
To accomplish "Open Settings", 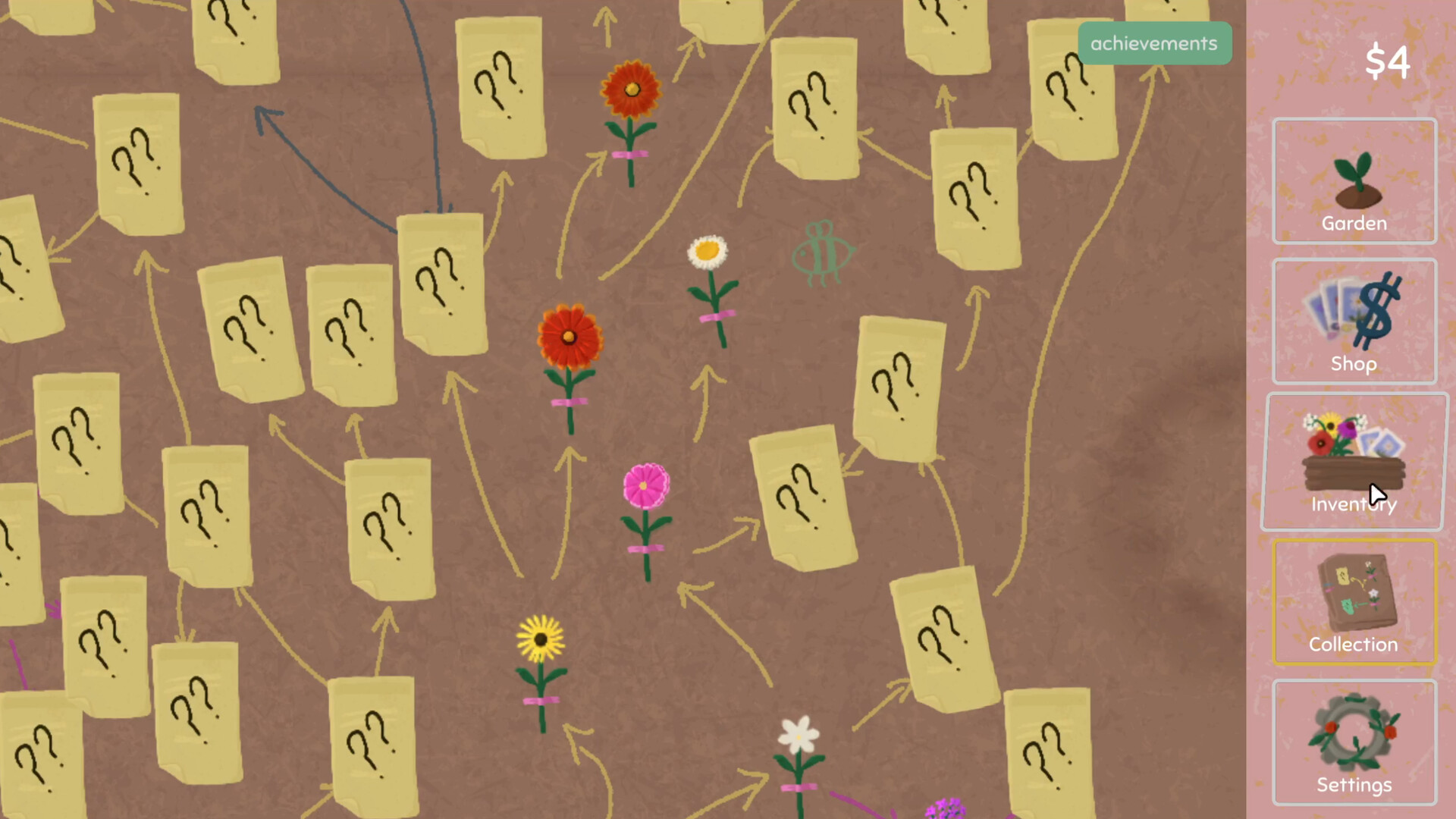I will 1354,742.
